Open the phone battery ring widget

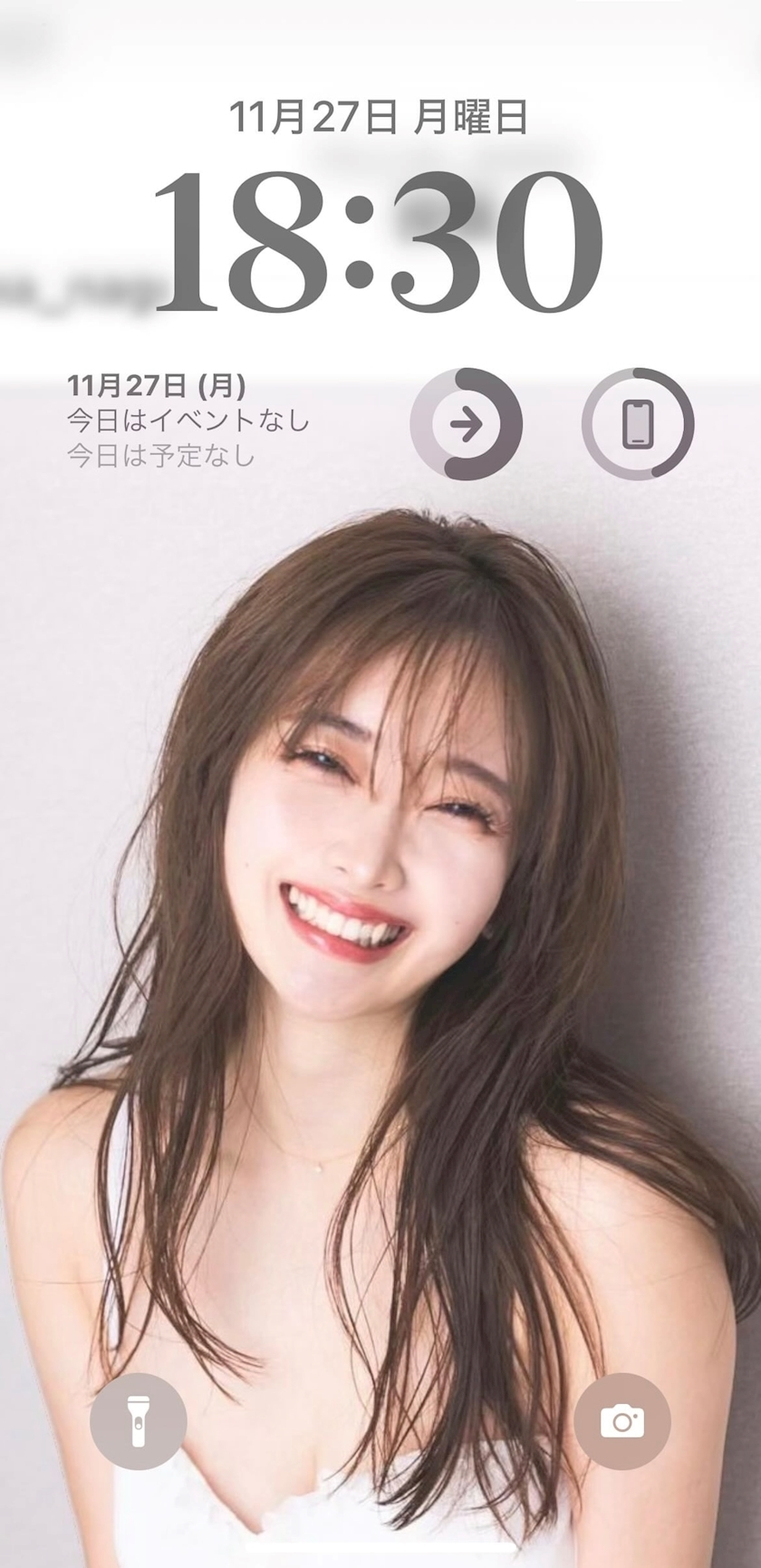point(638,423)
